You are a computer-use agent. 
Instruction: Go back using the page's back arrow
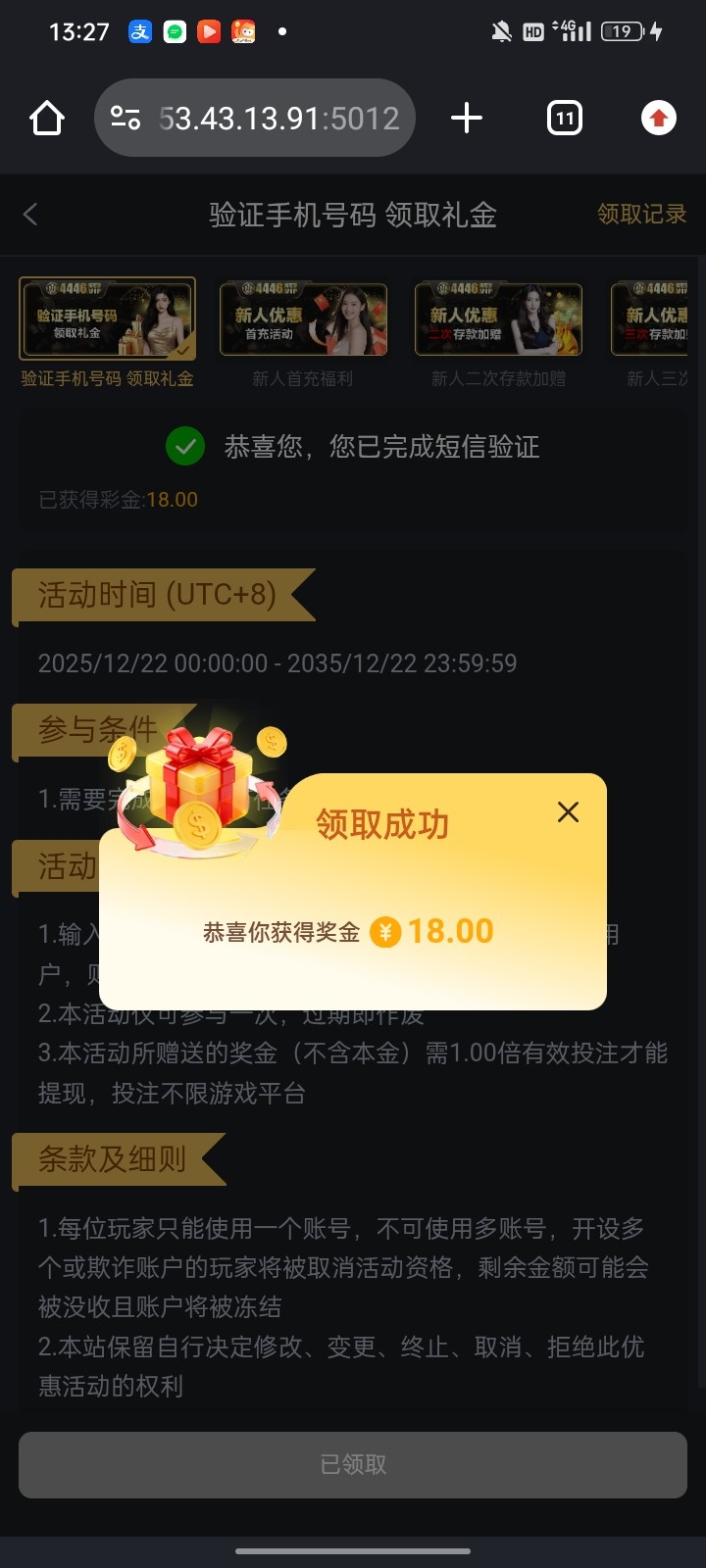click(x=30, y=215)
